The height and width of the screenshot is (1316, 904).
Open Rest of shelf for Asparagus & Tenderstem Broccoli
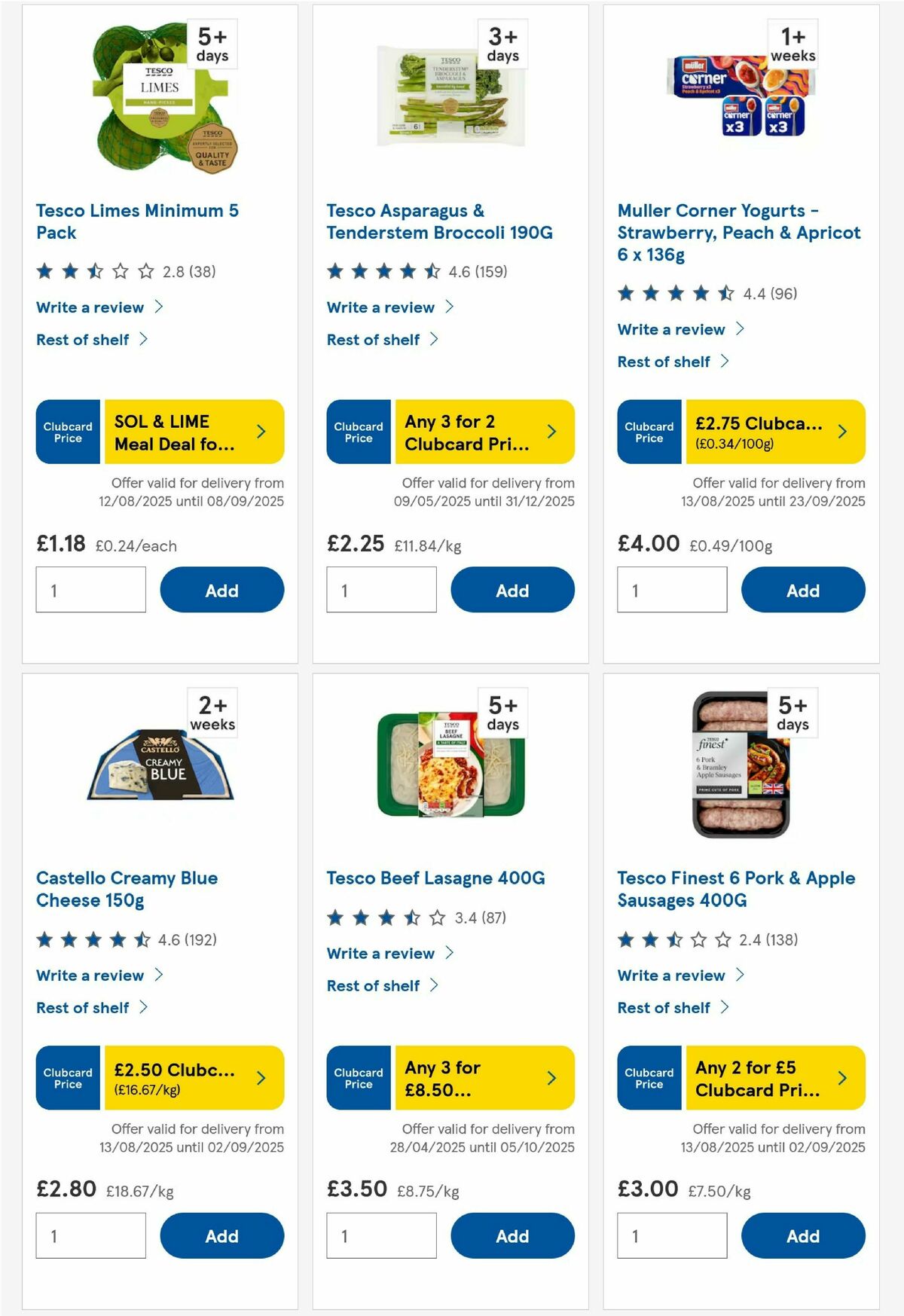(374, 339)
